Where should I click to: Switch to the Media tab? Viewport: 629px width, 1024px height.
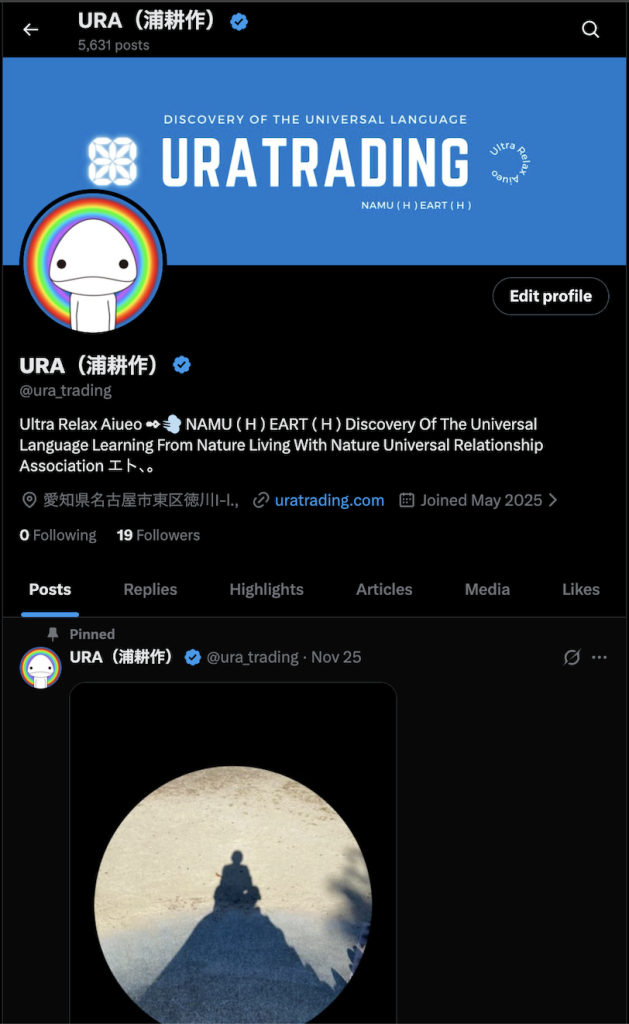(x=487, y=589)
